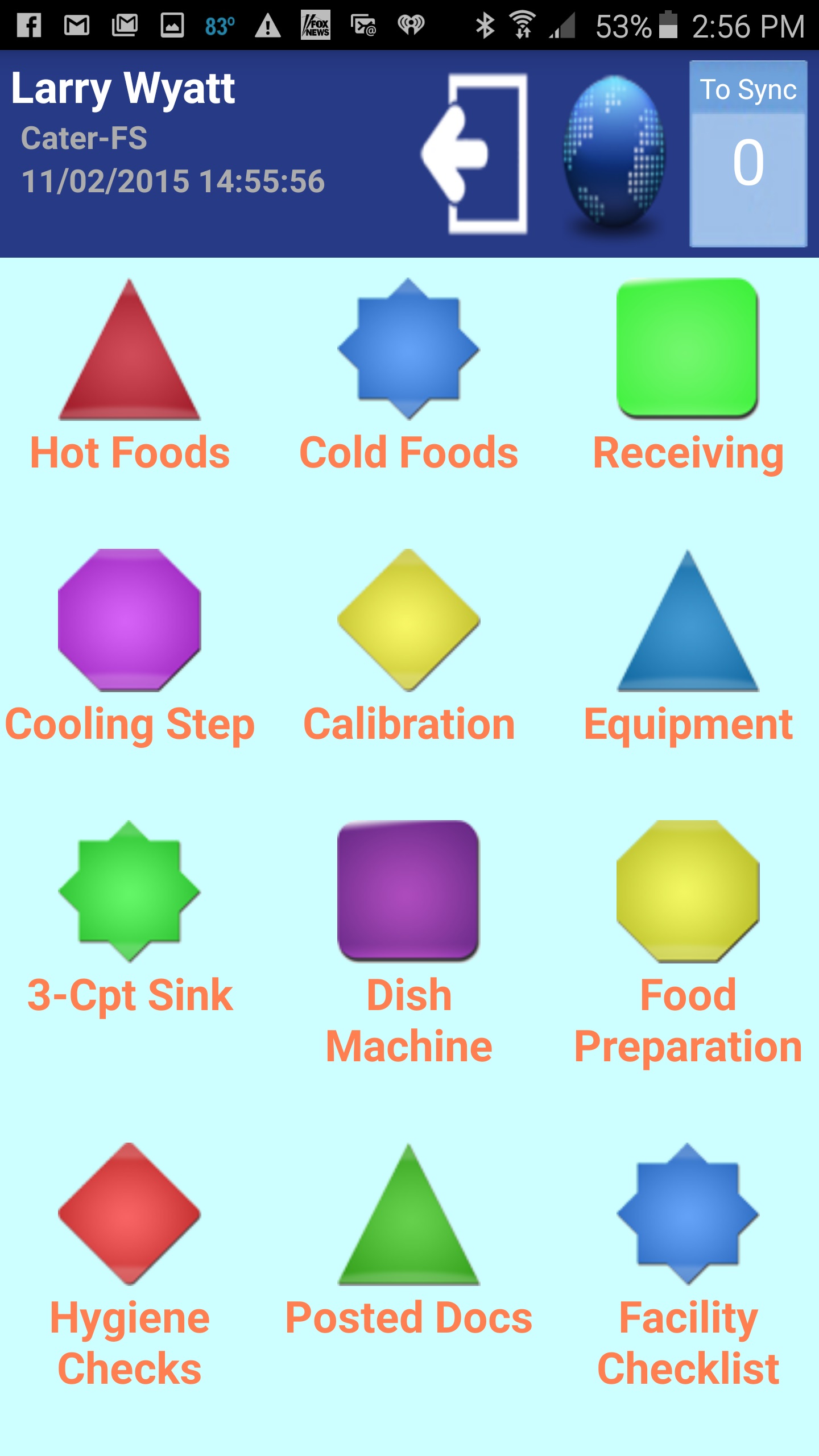
Task: Tap the globe sync icon
Action: tap(614, 154)
